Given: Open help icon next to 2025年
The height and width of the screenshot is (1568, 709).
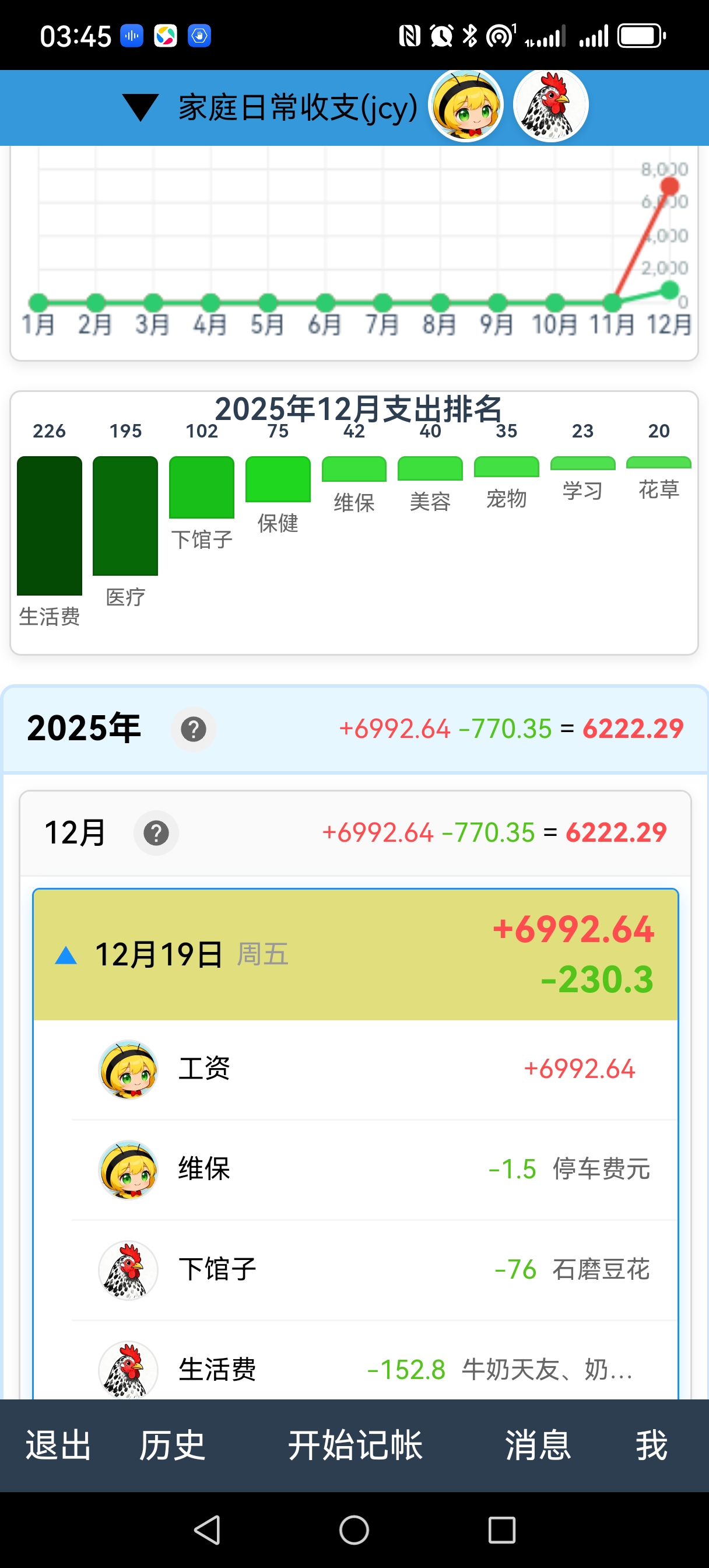Looking at the screenshot, I should pyautogui.click(x=194, y=729).
